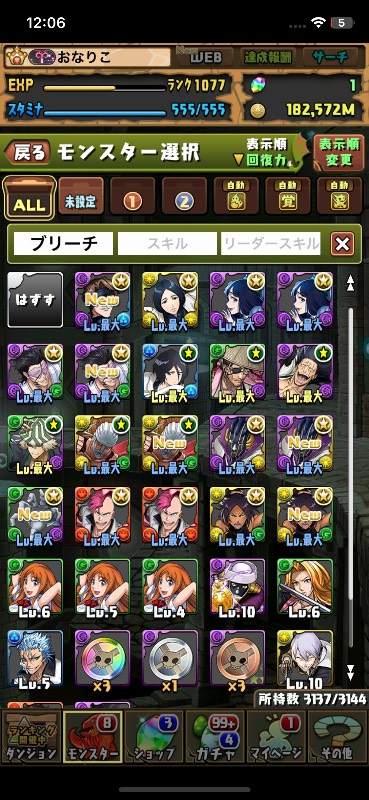Open 達成報酬 achievement rewards
369x800 pixels.
(x=267, y=57)
